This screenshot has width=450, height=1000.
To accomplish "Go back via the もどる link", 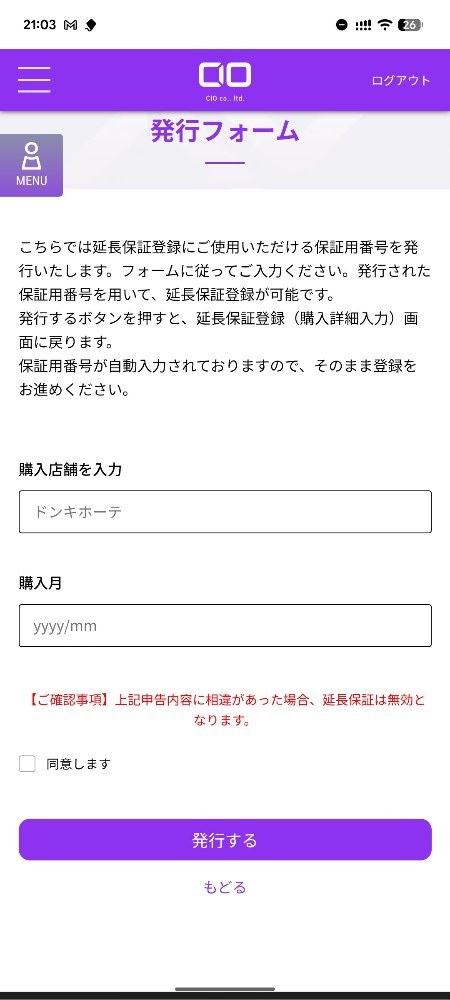I will pos(225,887).
